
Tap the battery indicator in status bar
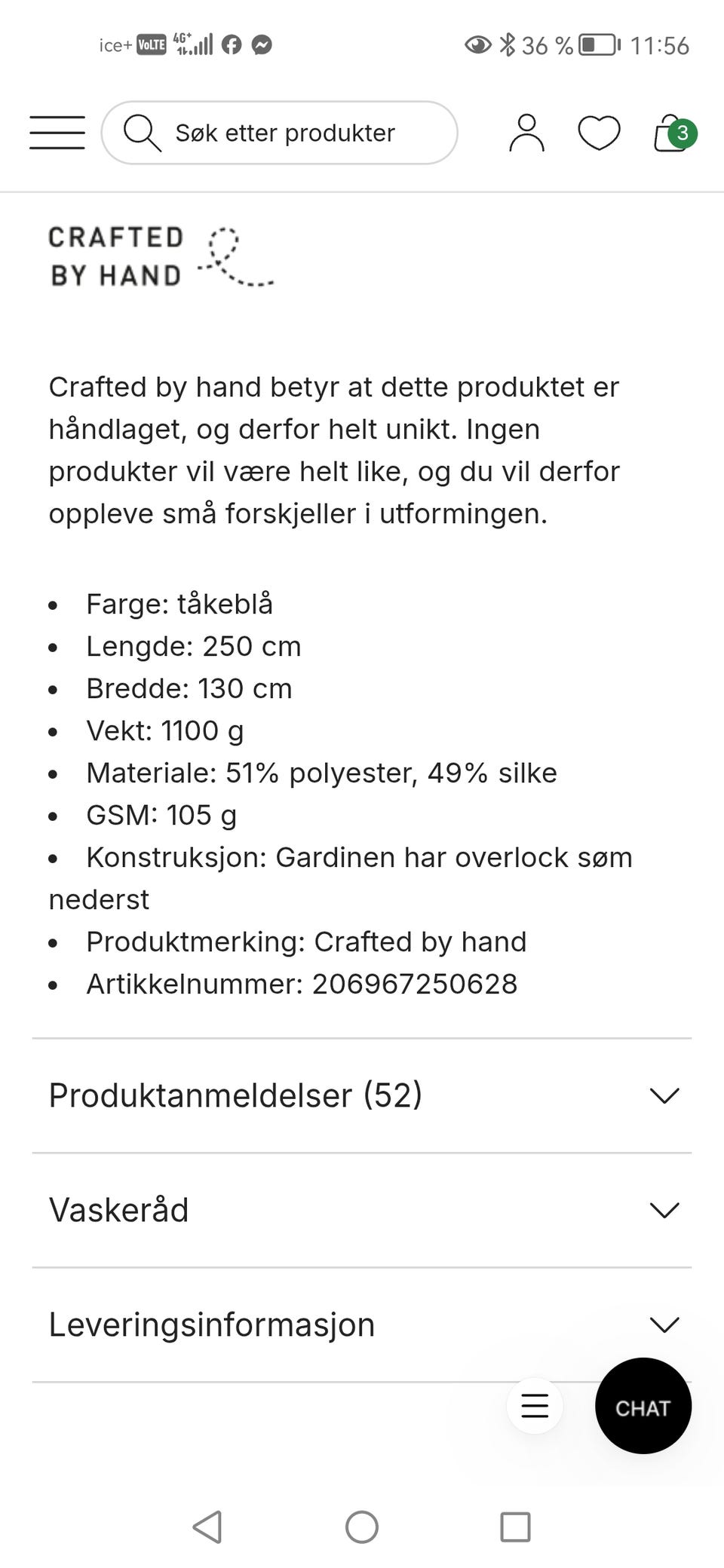(595, 45)
